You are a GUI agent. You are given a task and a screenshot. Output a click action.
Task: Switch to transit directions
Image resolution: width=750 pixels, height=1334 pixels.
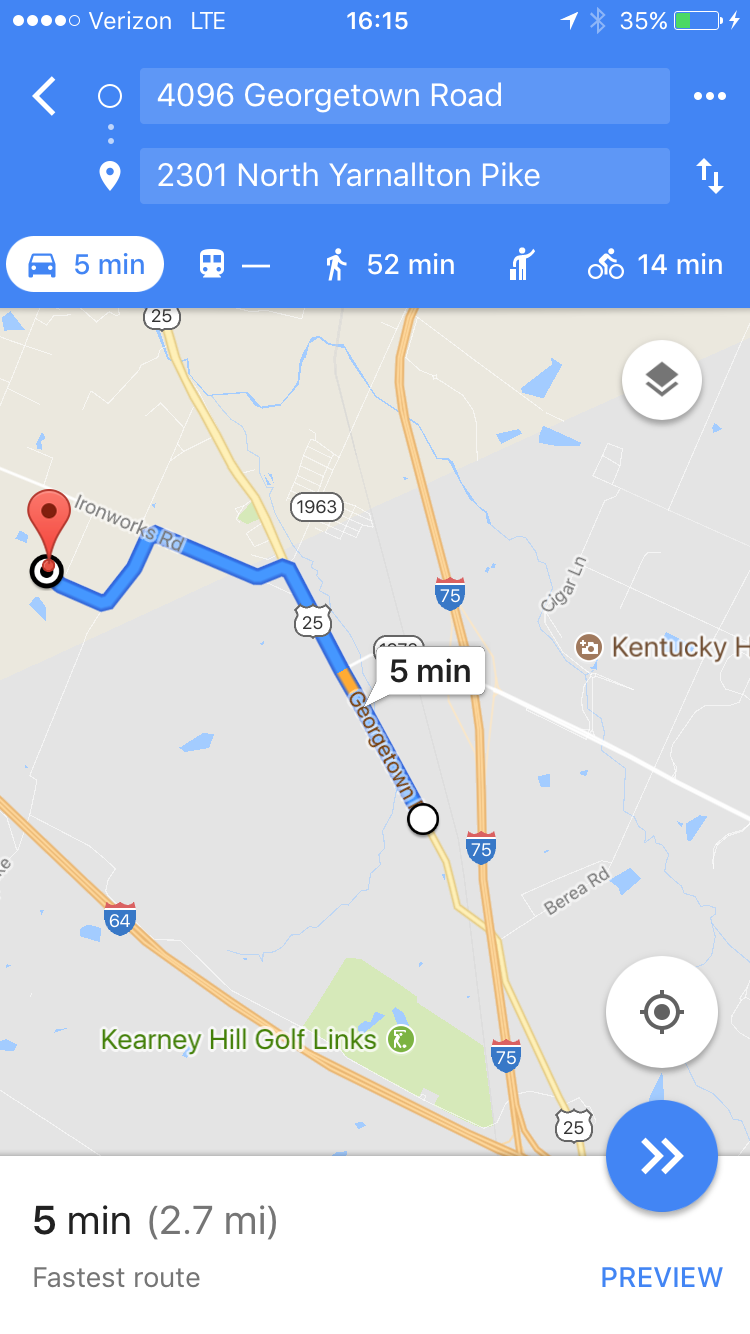(234, 265)
